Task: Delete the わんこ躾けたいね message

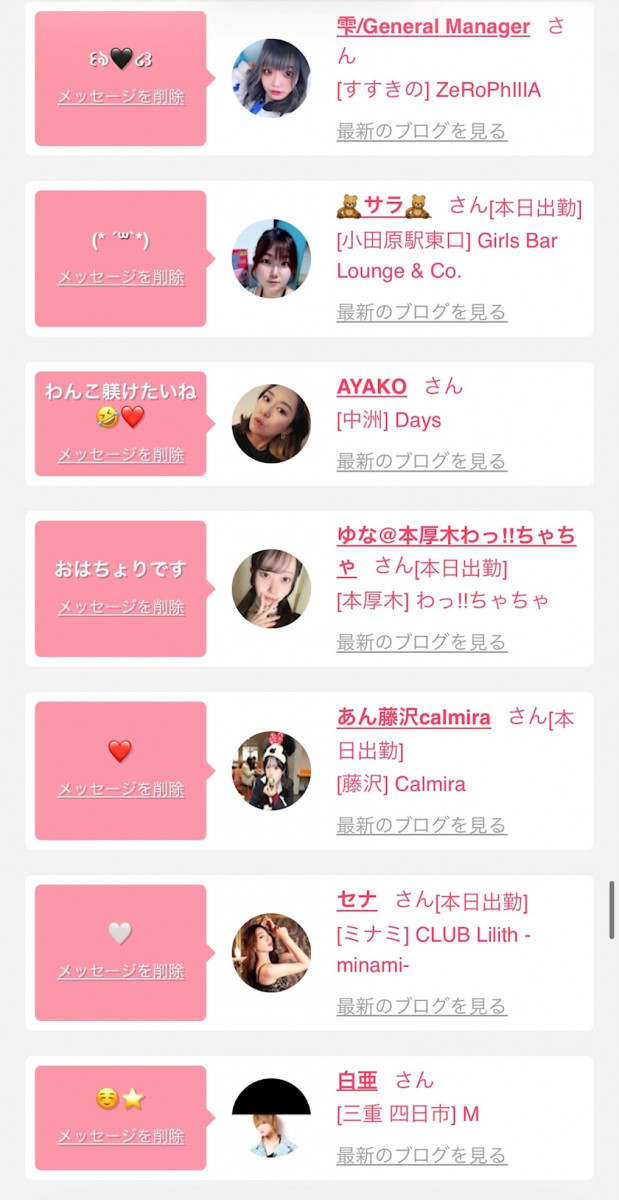Action: pos(121,455)
